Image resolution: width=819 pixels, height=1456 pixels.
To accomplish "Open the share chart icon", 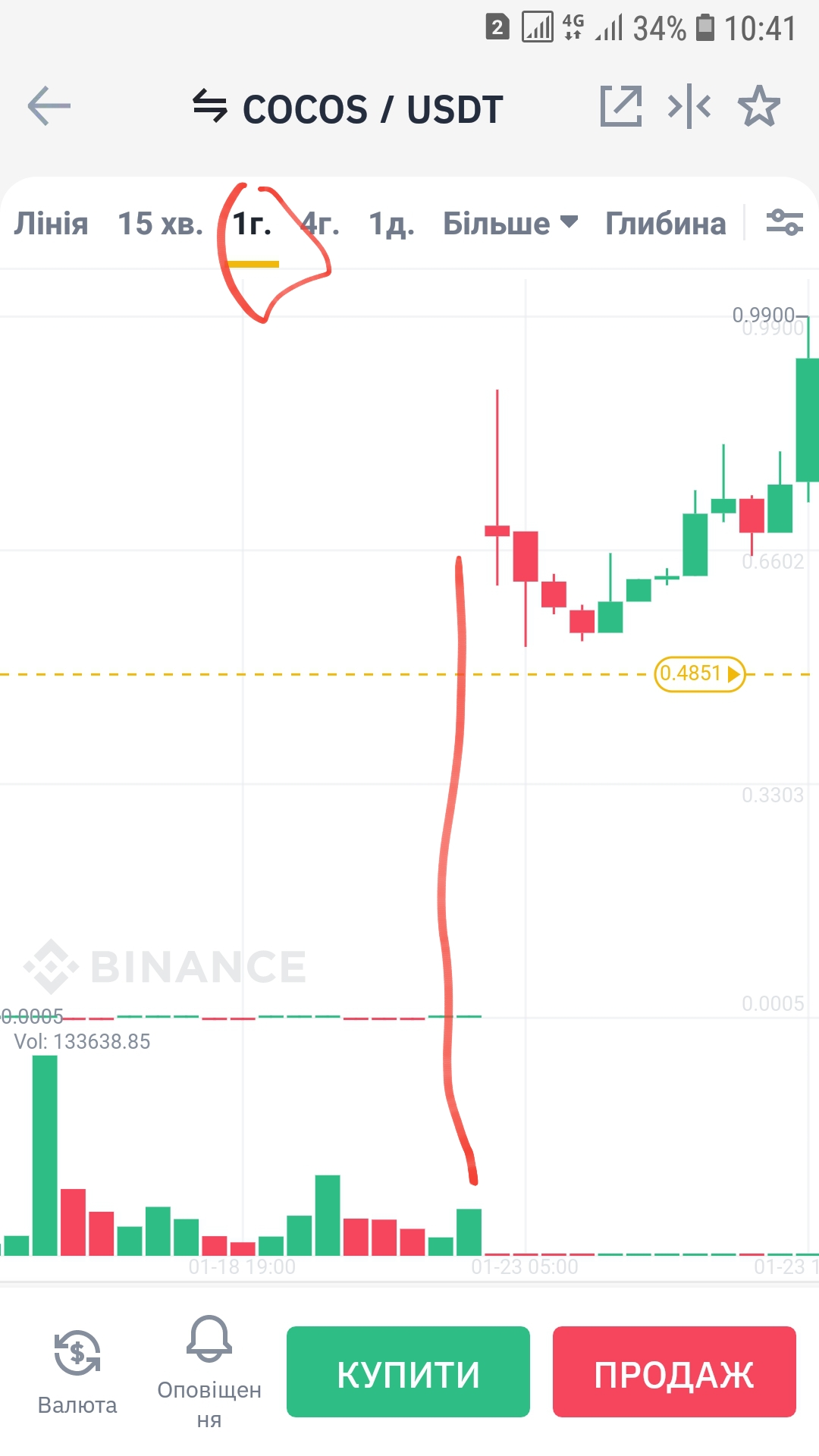I will (x=621, y=106).
